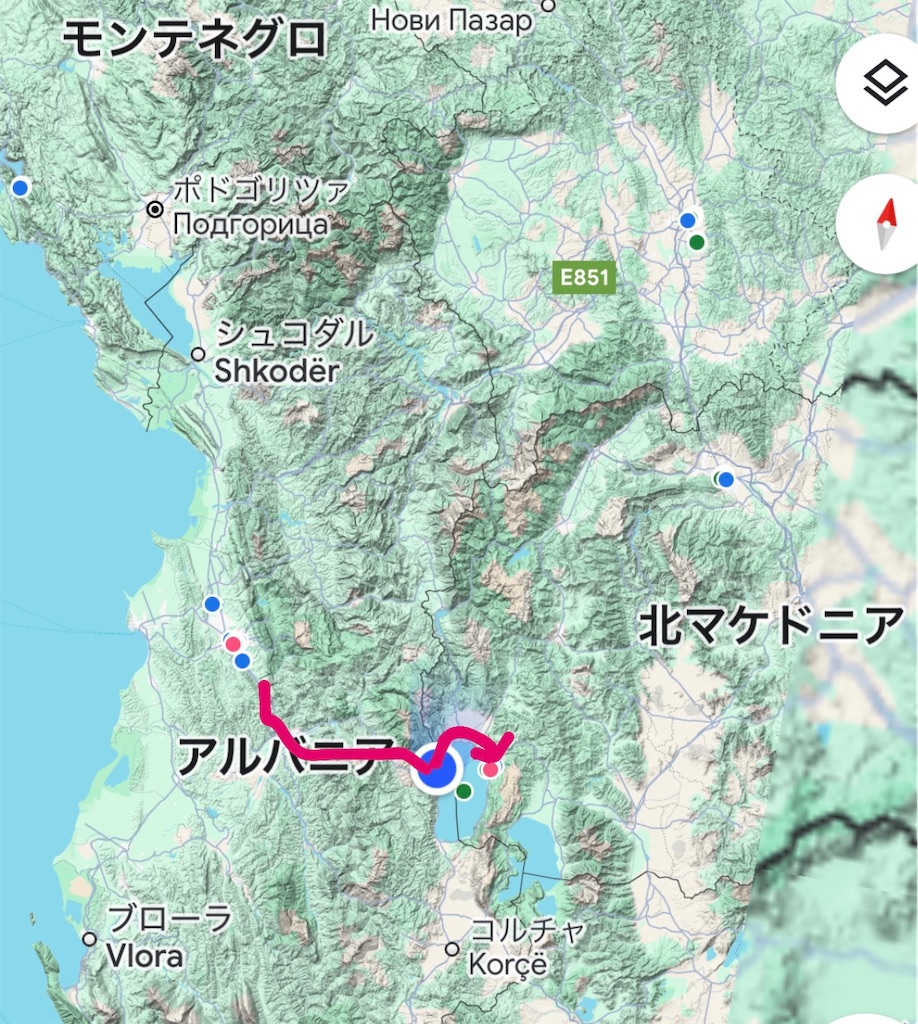918x1024 pixels.
Task: Select the blue marker above the coastal pink marker
Action: pos(213,603)
